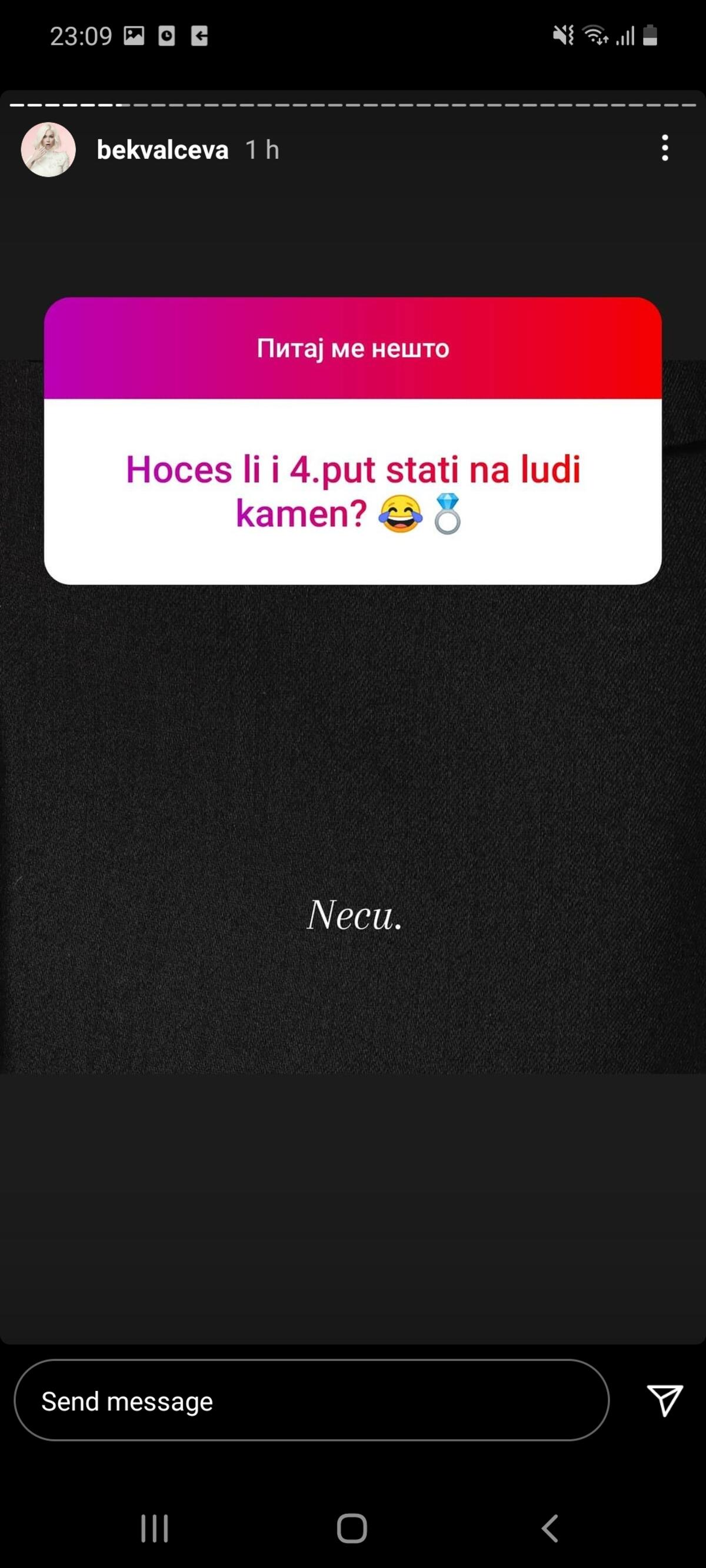Screen dimensions: 706x1568
Task: Go back using the system back button
Action: pyautogui.click(x=550, y=1528)
